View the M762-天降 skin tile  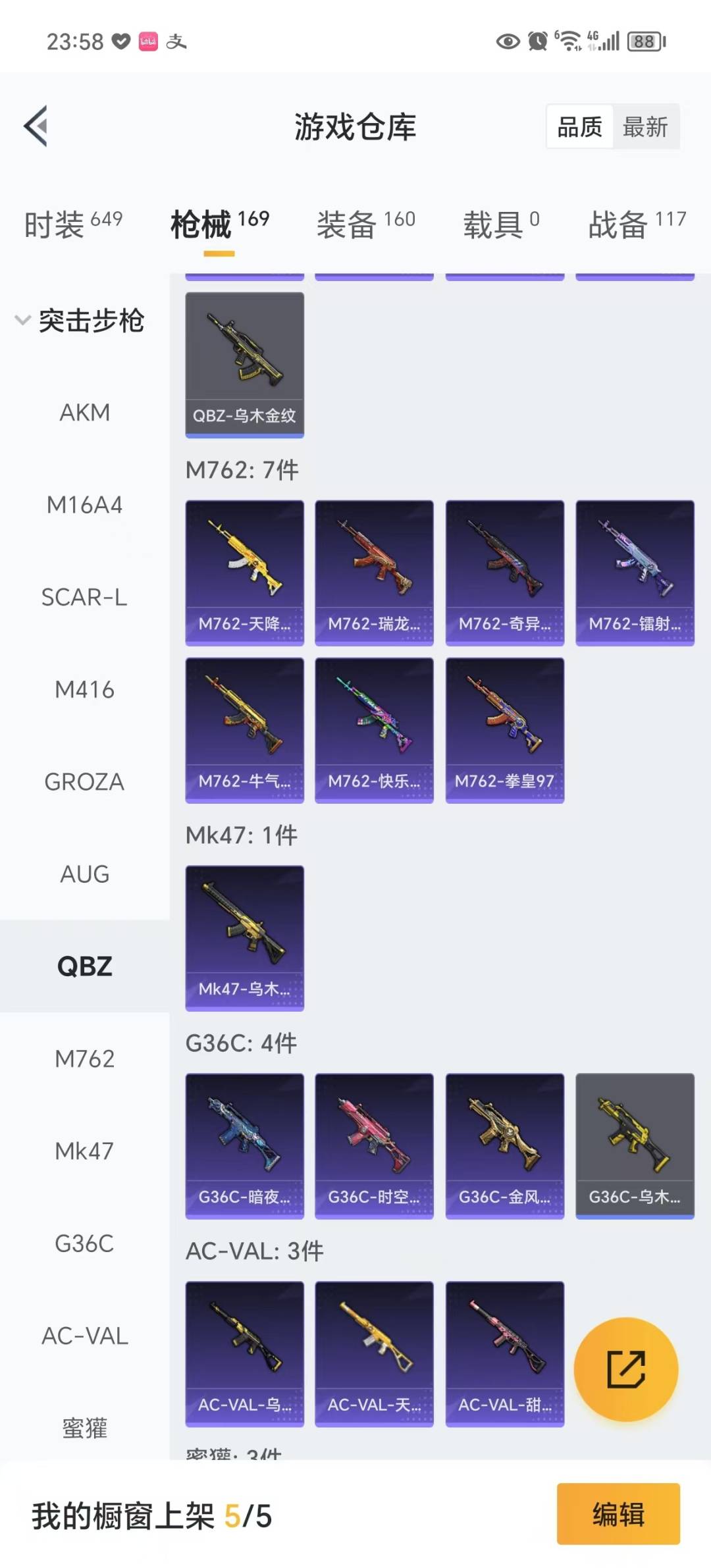click(x=244, y=572)
